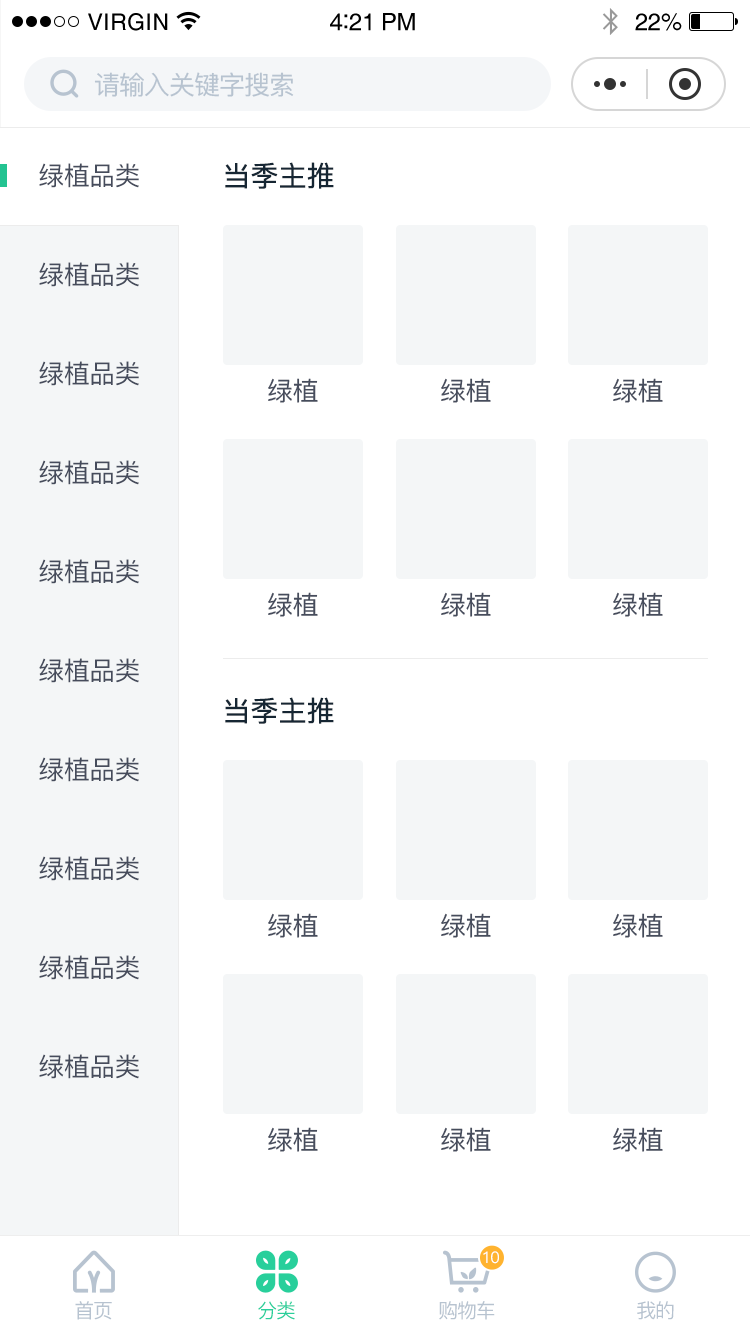Tap the circular capsule exit icon top right
Viewport: 750px width, 1334px height.
[684, 84]
